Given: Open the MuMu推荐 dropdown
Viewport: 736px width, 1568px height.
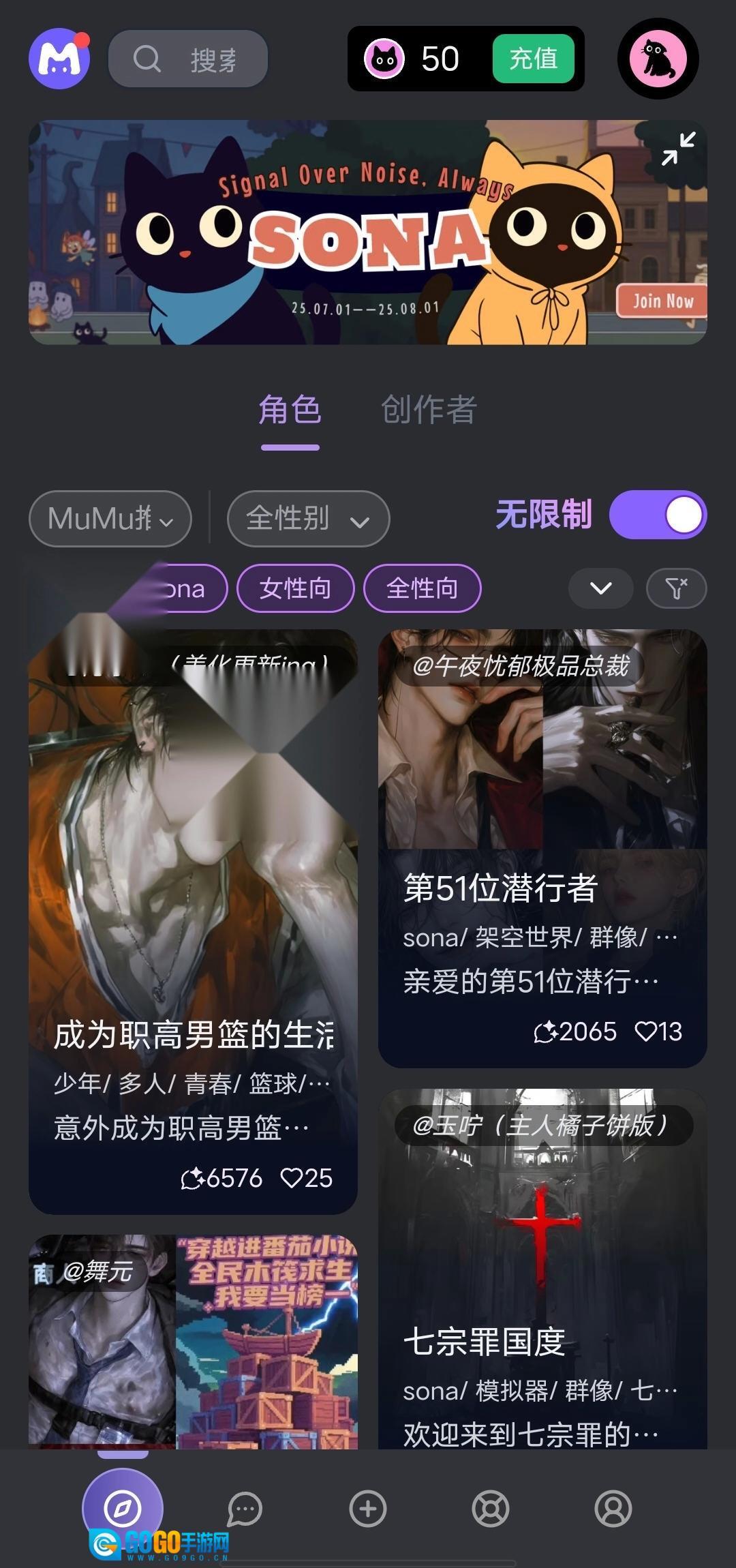Looking at the screenshot, I should click(x=110, y=518).
